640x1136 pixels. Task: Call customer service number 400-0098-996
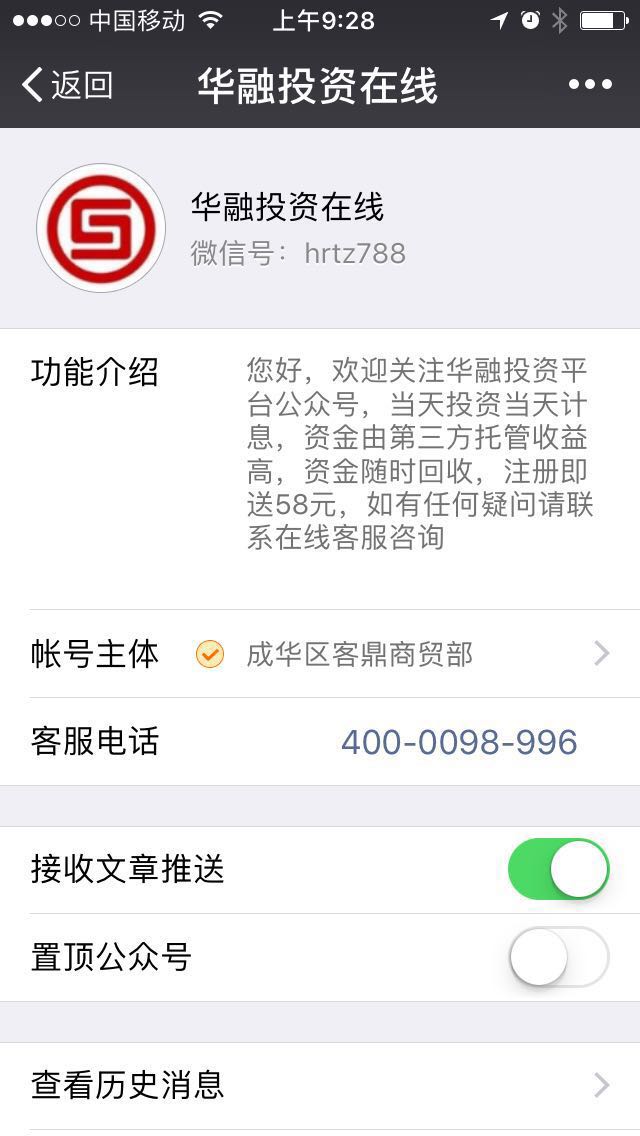coord(459,742)
